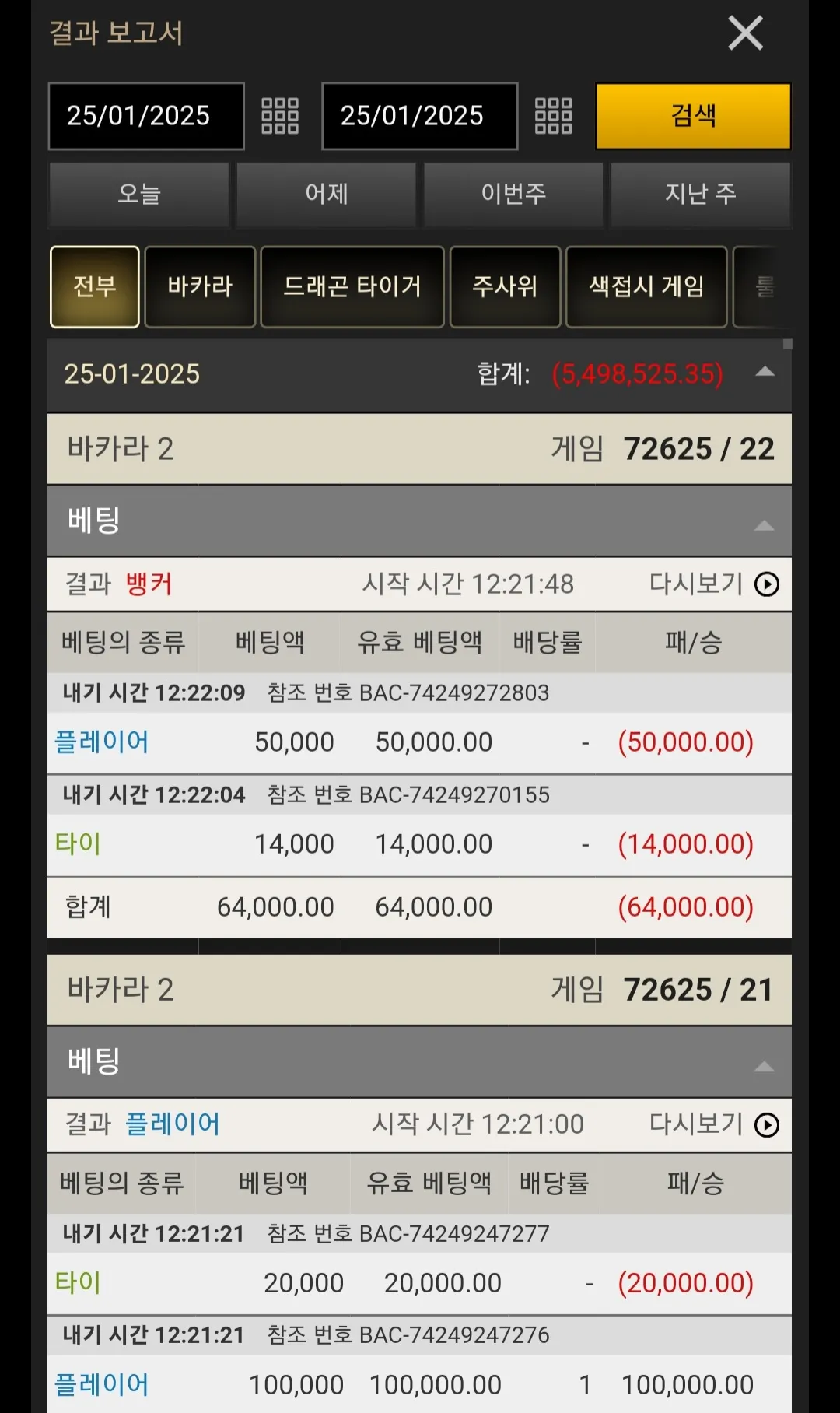The width and height of the screenshot is (840, 1413).
Task: Replay the round started at 12:21:00
Action: point(766,1125)
